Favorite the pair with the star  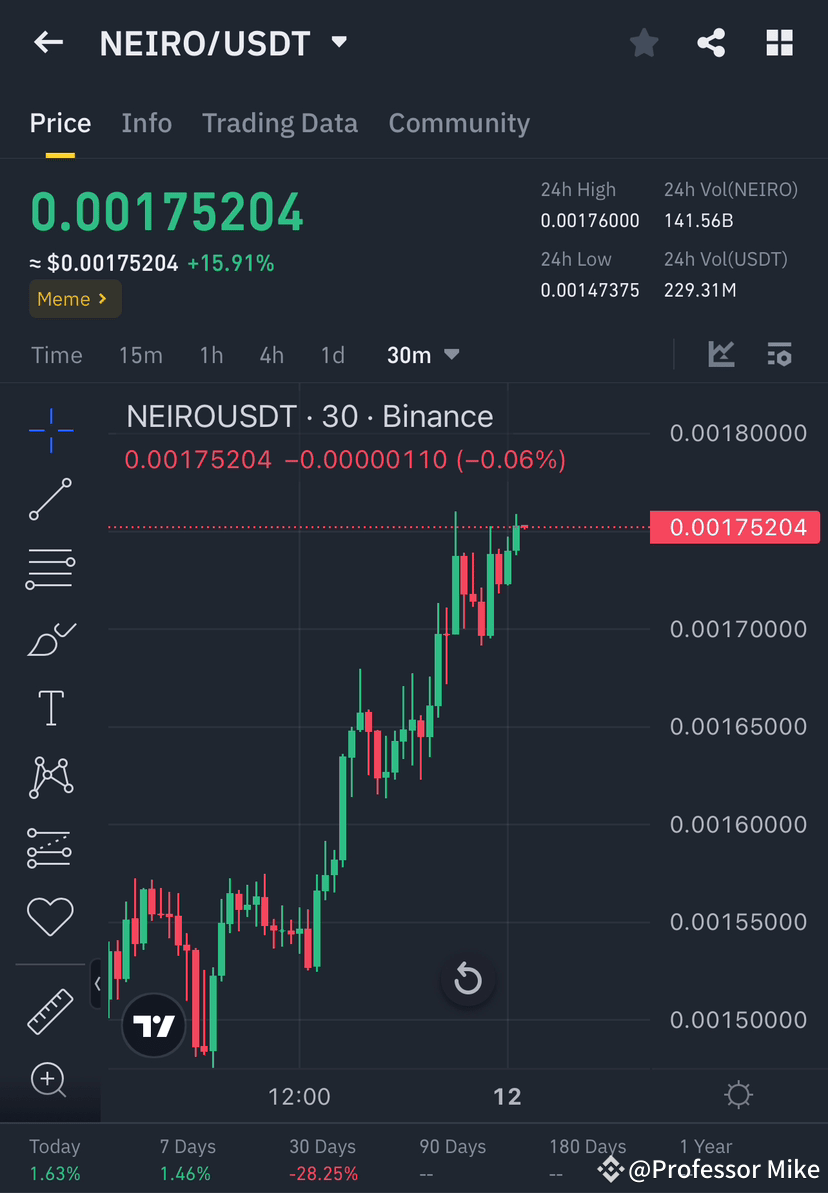coord(643,42)
